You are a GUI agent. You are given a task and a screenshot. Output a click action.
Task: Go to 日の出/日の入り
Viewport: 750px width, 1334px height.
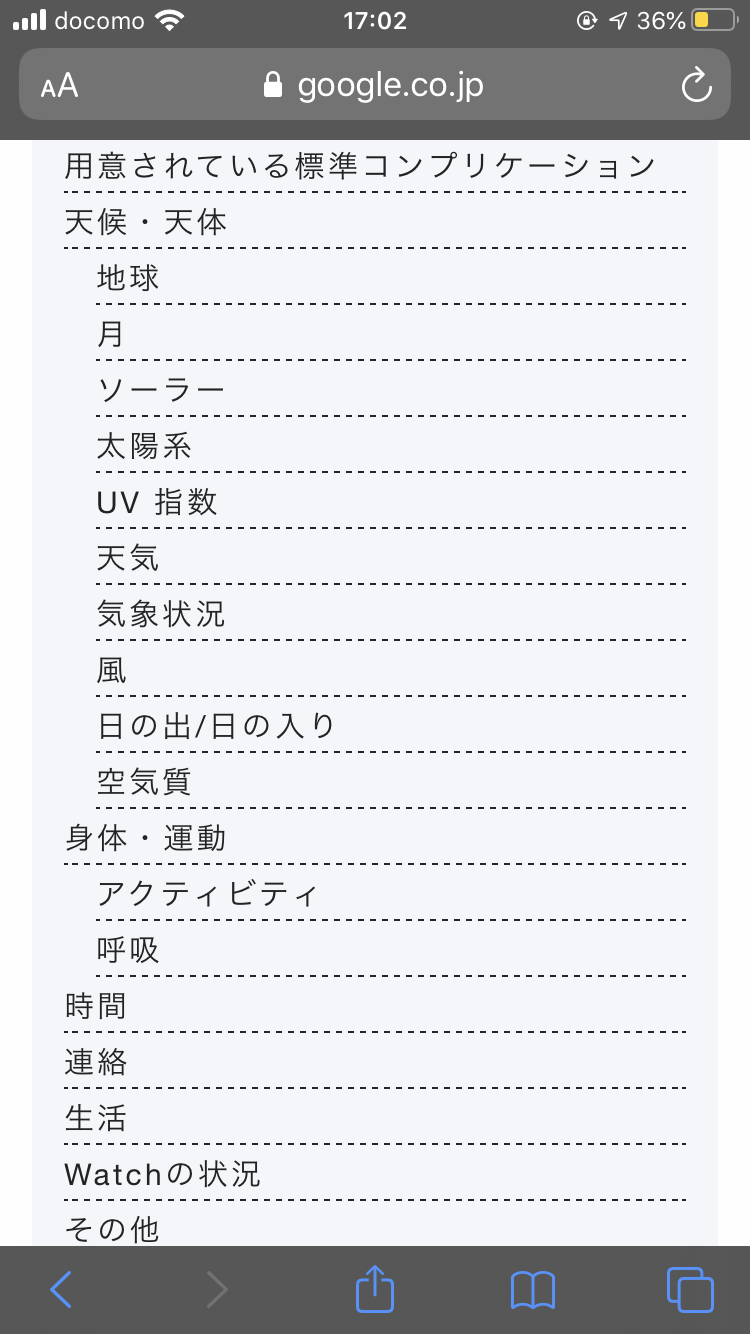click(216, 726)
